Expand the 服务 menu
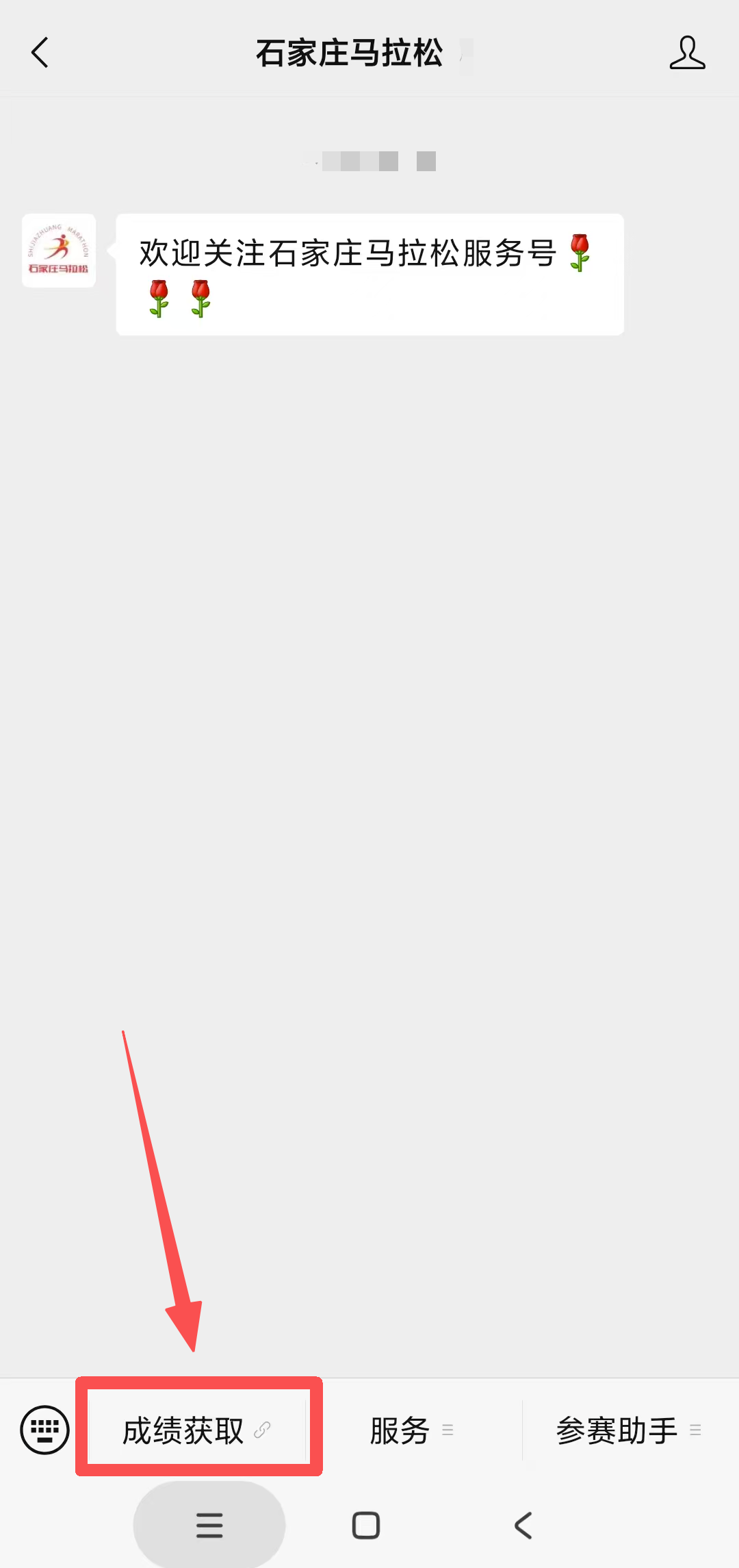Screen dimensions: 739x1568 pos(411,1430)
